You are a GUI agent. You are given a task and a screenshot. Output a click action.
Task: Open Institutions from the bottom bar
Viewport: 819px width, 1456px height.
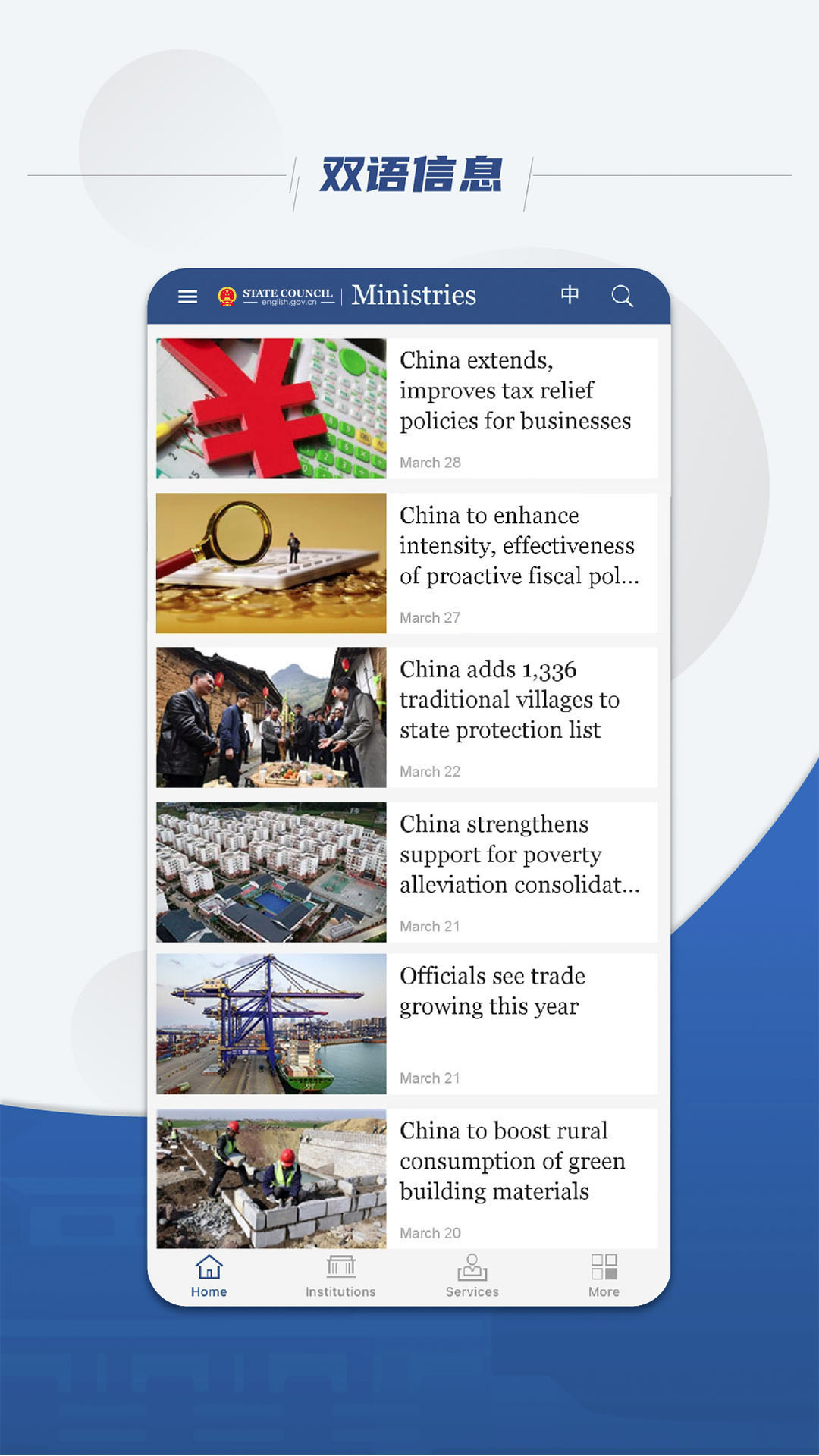coord(340,1270)
